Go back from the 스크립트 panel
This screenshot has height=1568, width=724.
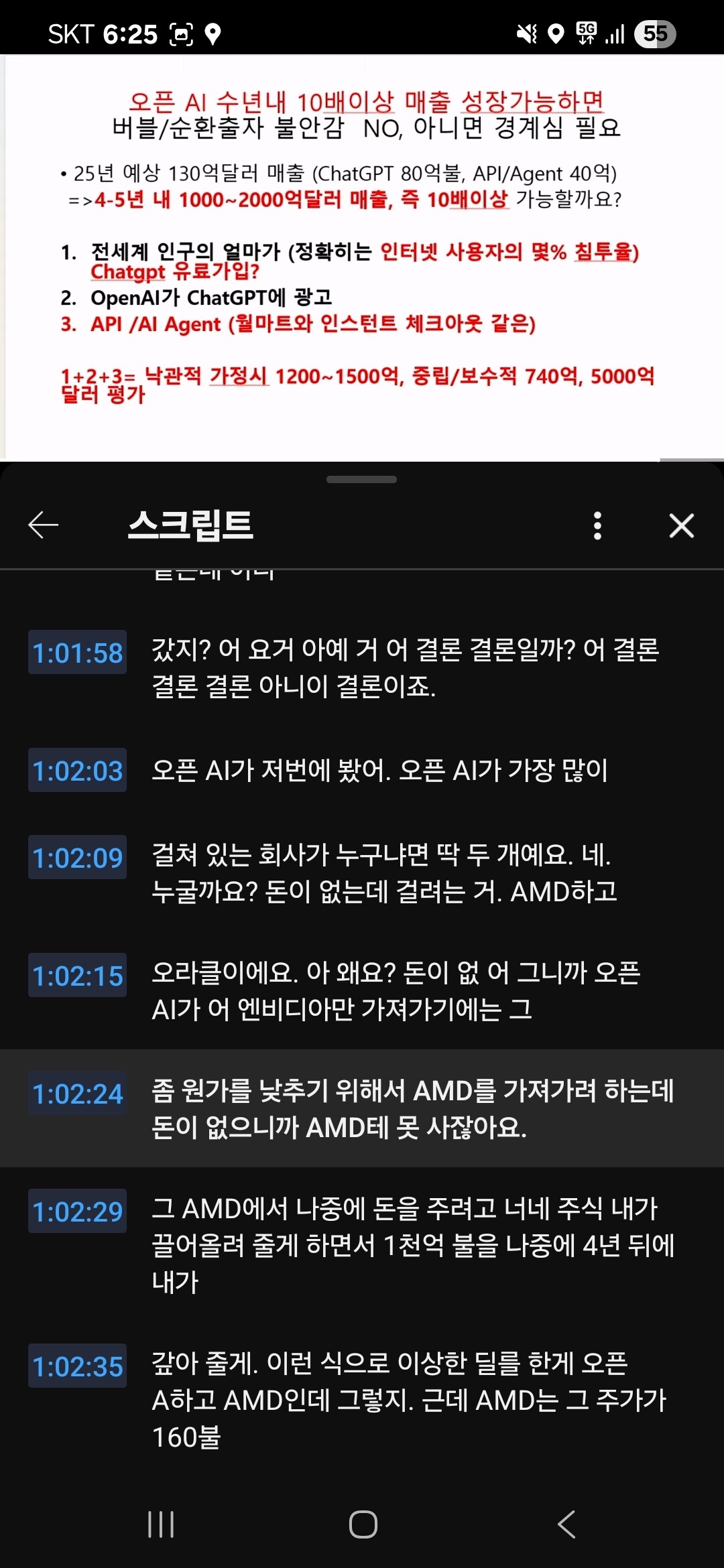tap(44, 525)
